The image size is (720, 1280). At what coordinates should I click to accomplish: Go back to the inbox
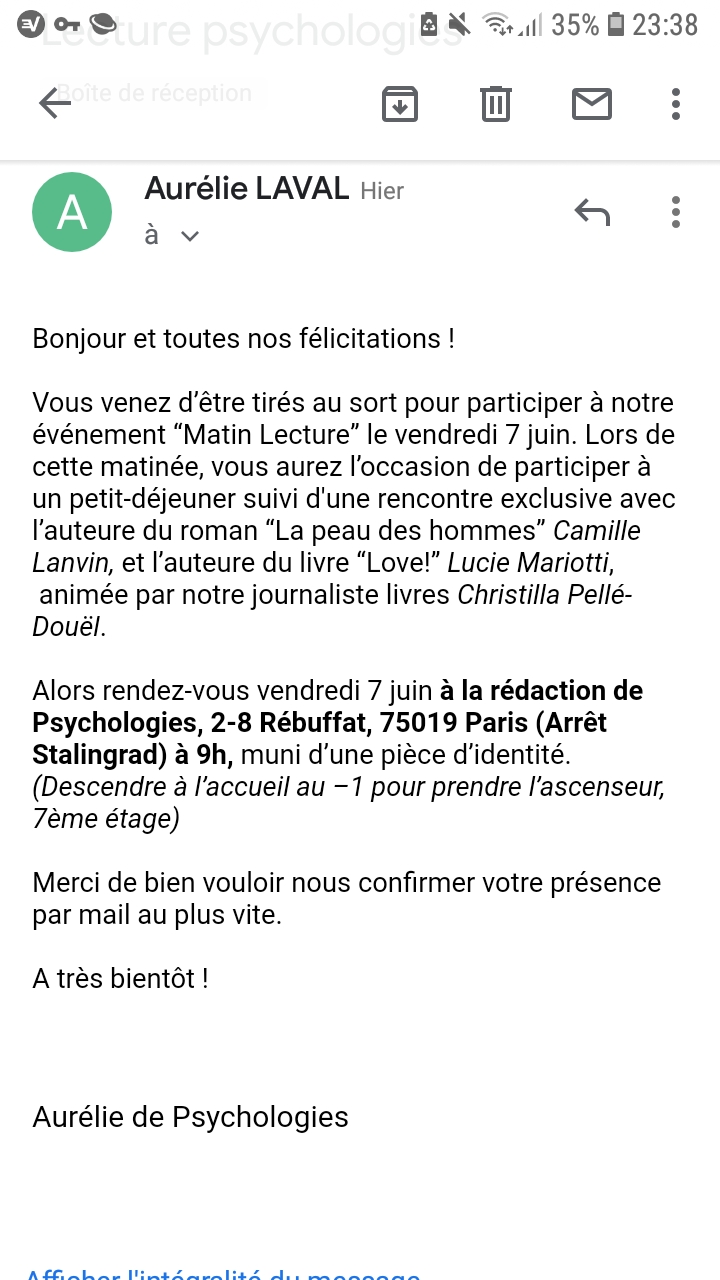55,103
